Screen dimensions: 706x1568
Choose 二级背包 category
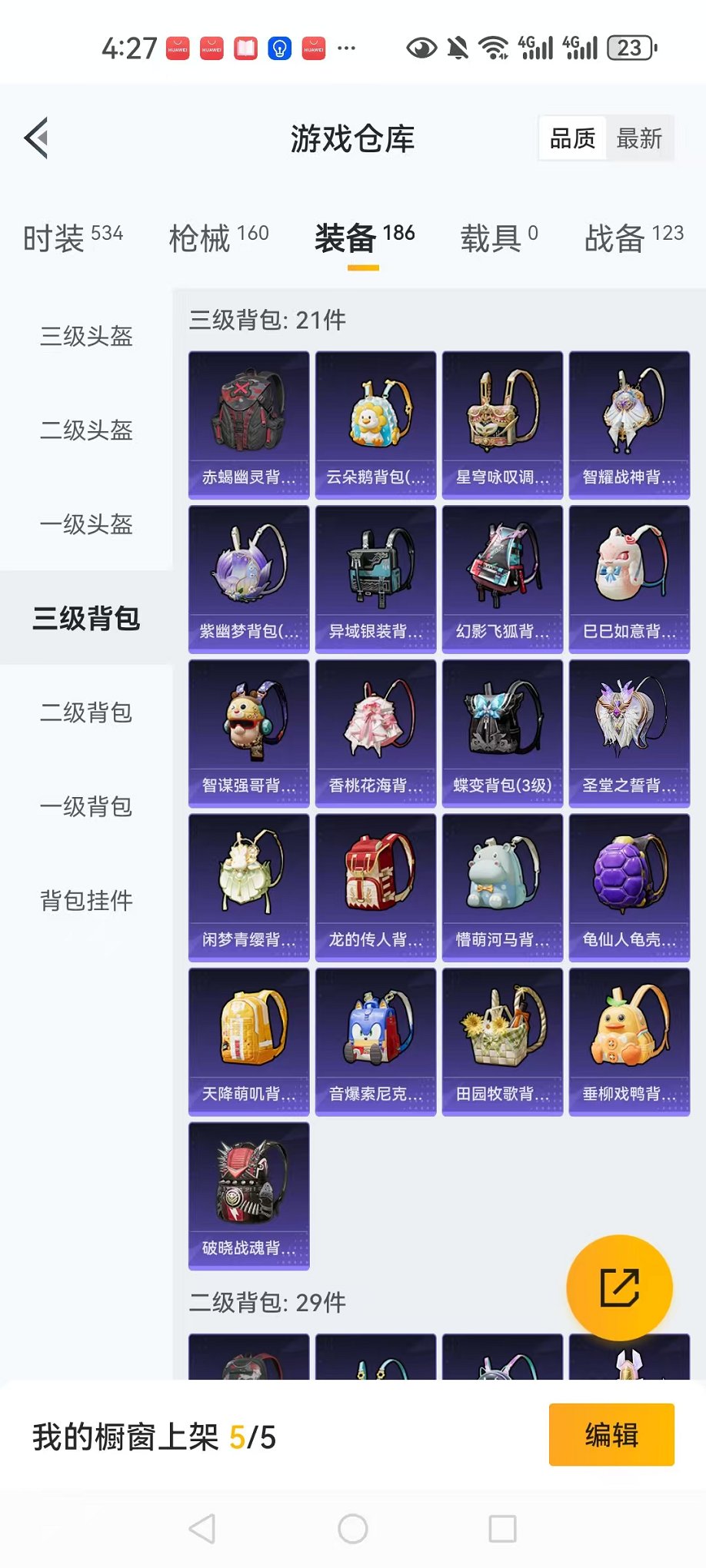(86, 713)
